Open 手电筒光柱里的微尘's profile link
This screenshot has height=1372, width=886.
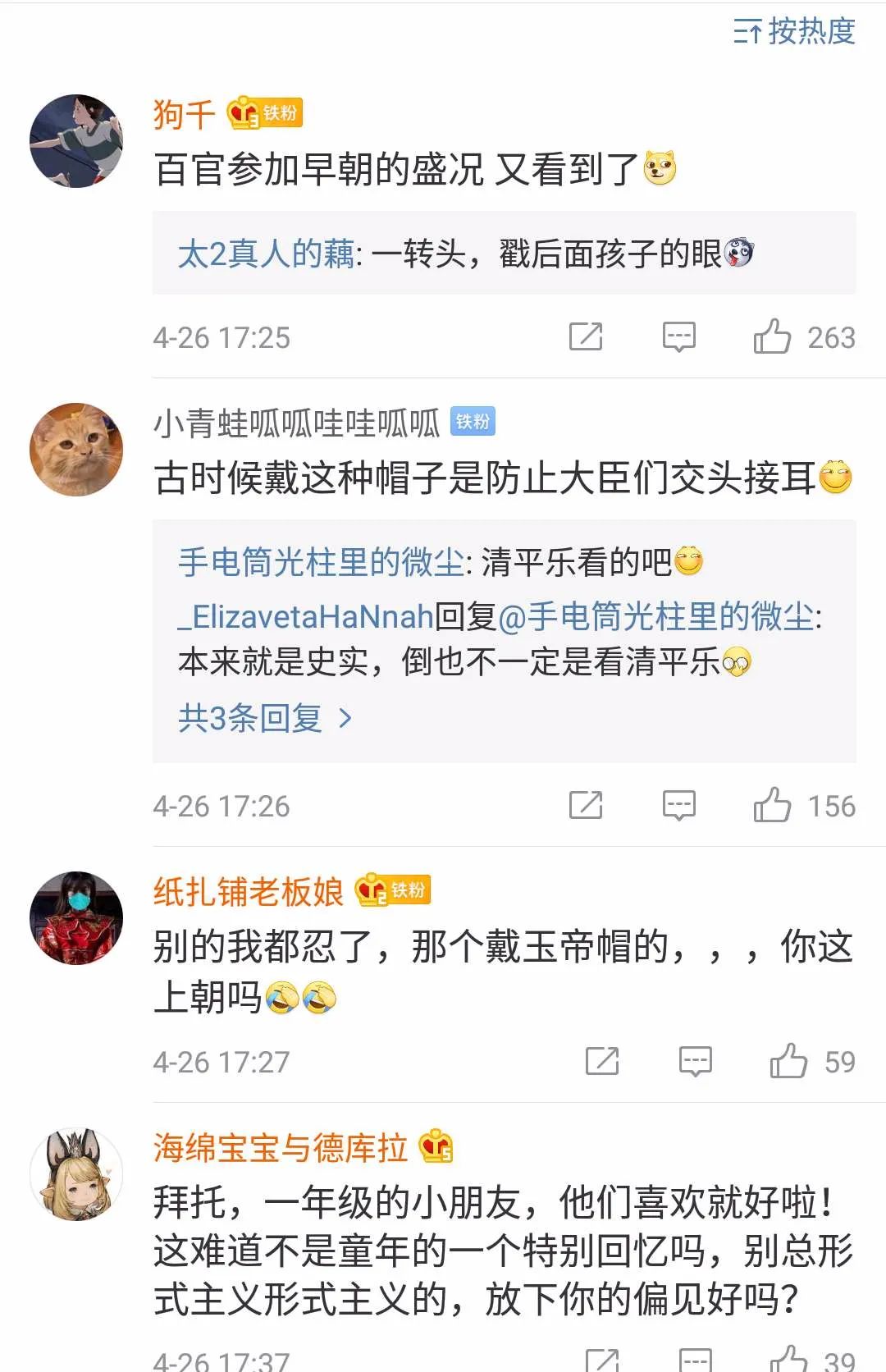tap(321, 563)
